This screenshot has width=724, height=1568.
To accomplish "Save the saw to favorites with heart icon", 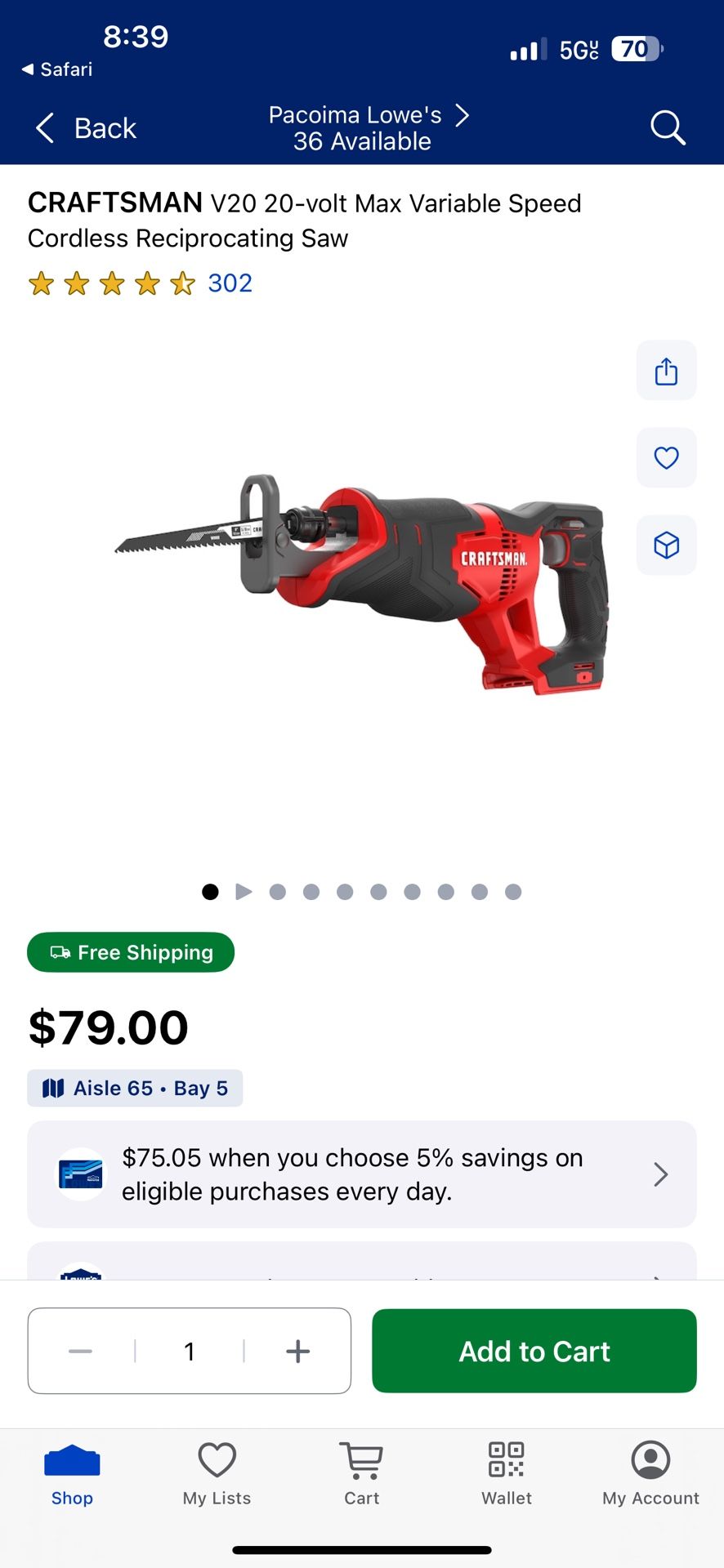I will tap(667, 458).
